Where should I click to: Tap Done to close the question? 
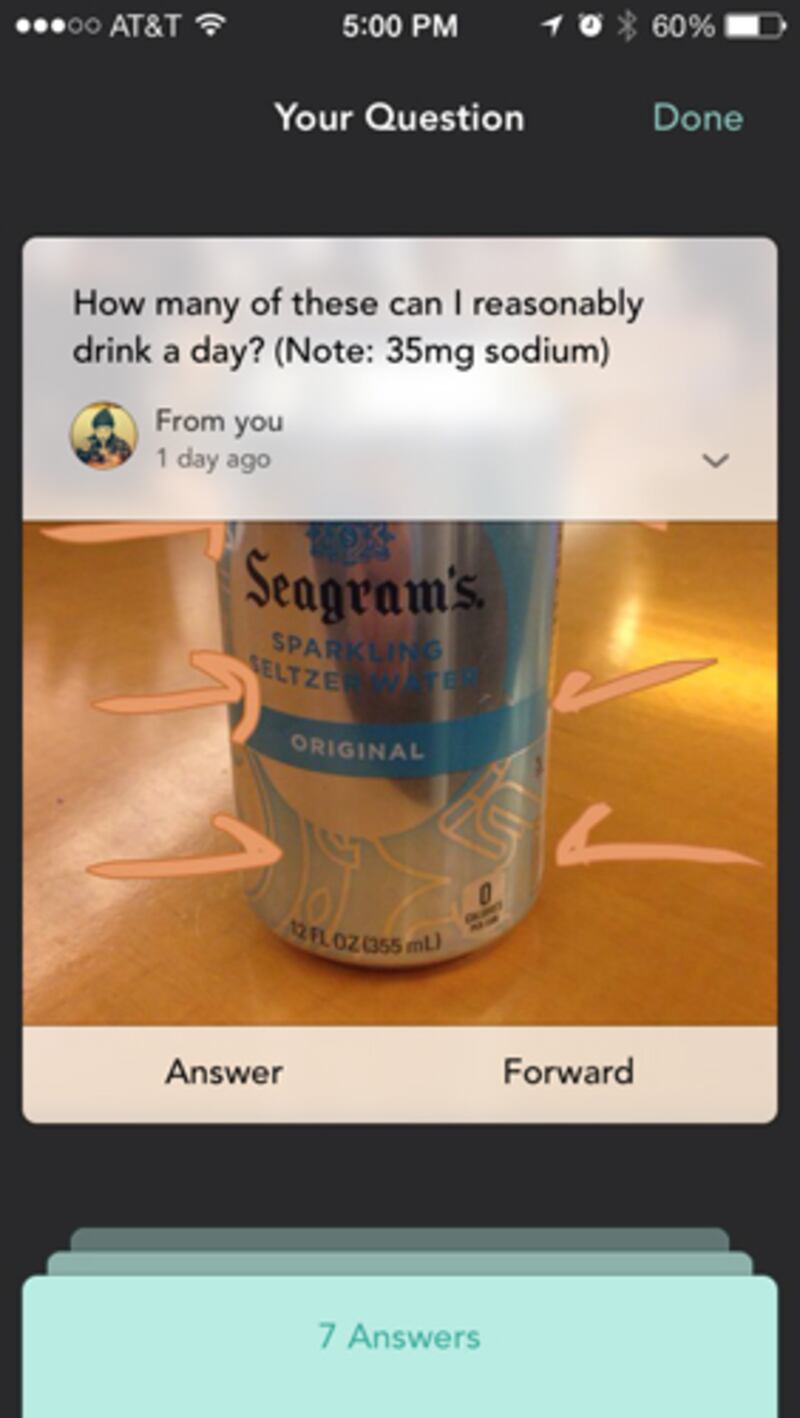coord(697,118)
